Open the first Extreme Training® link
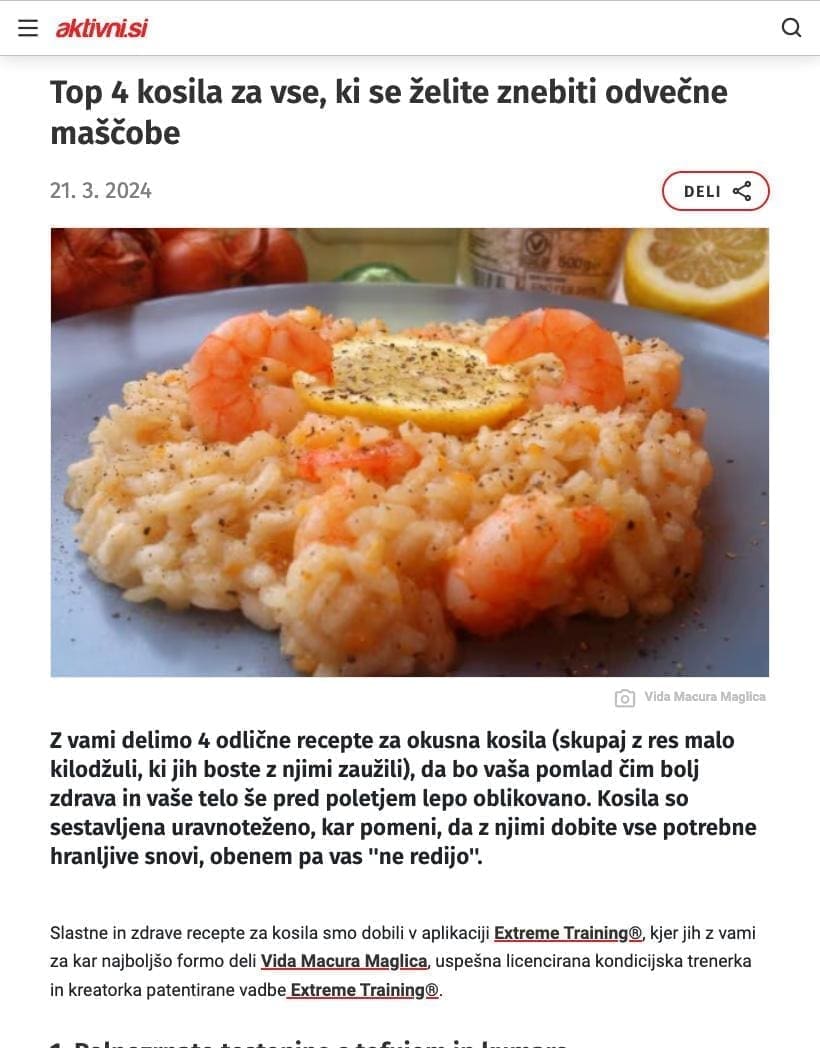The image size is (820, 1048). (568, 933)
